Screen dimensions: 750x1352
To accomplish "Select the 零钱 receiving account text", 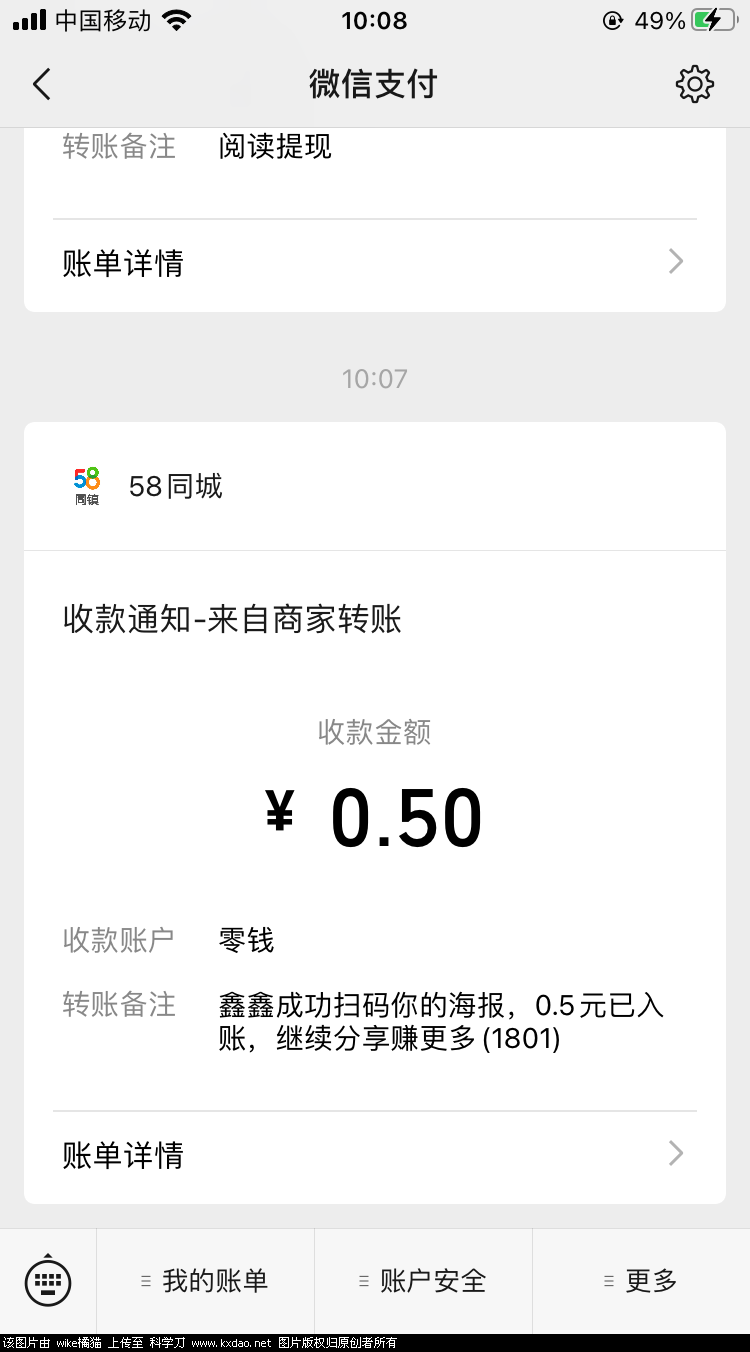I will tap(245, 940).
